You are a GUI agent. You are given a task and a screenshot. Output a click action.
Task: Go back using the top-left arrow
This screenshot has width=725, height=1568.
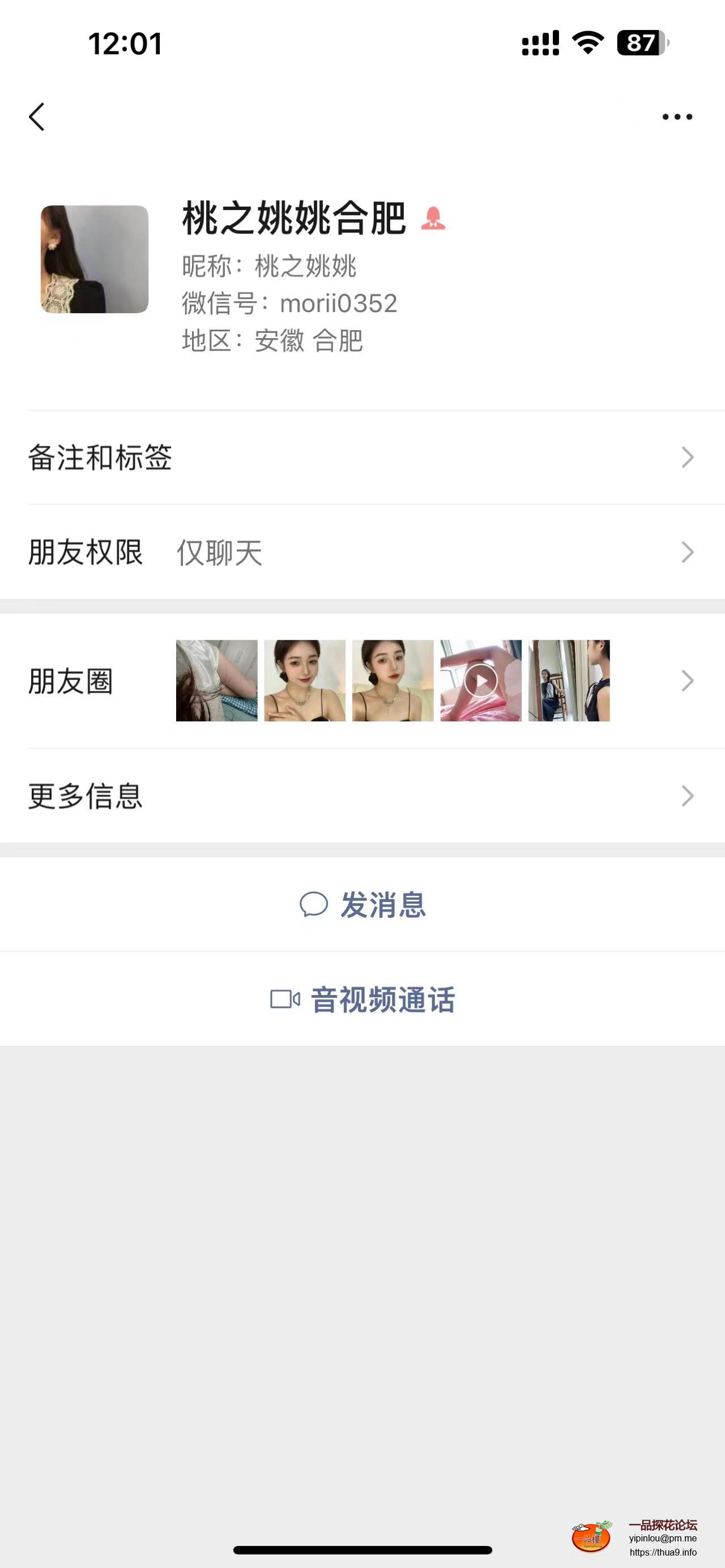[37, 116]
